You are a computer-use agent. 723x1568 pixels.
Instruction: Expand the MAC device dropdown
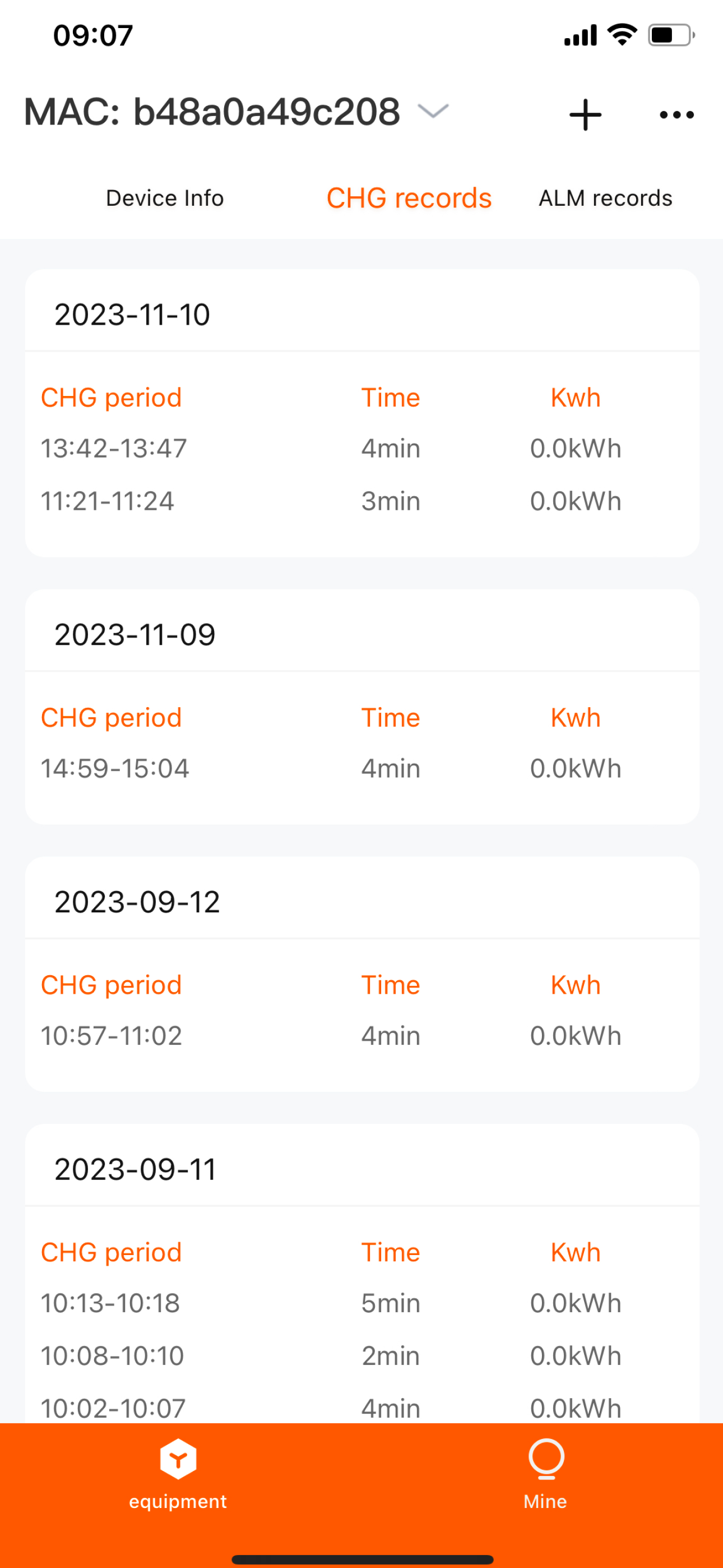point(433,112)
